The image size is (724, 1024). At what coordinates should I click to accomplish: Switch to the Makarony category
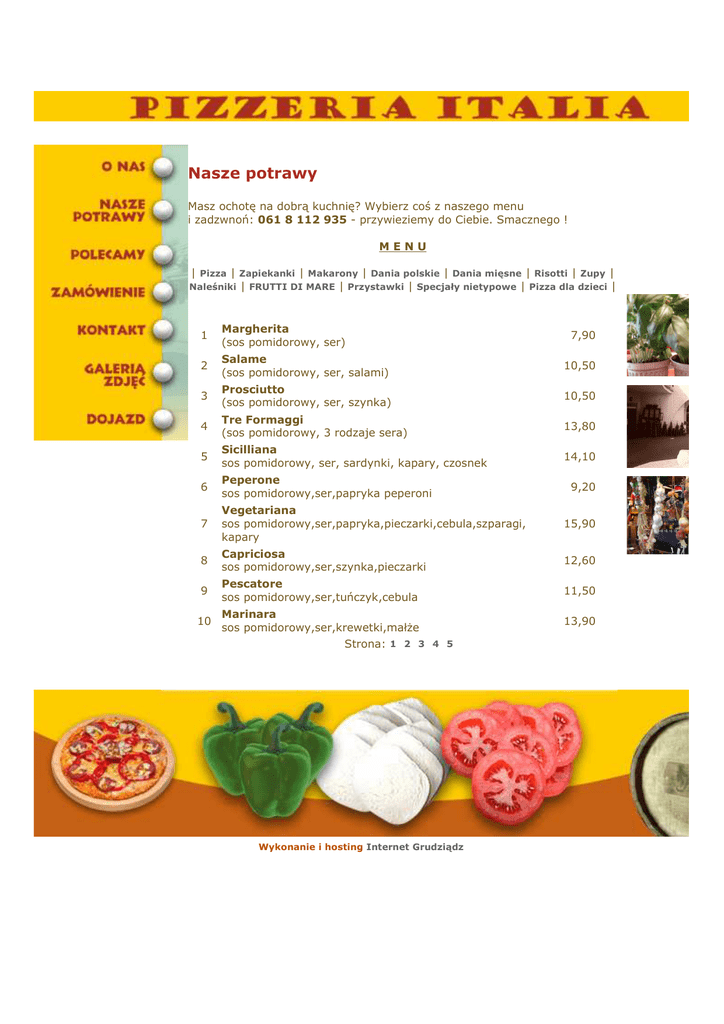click(333, 273)
